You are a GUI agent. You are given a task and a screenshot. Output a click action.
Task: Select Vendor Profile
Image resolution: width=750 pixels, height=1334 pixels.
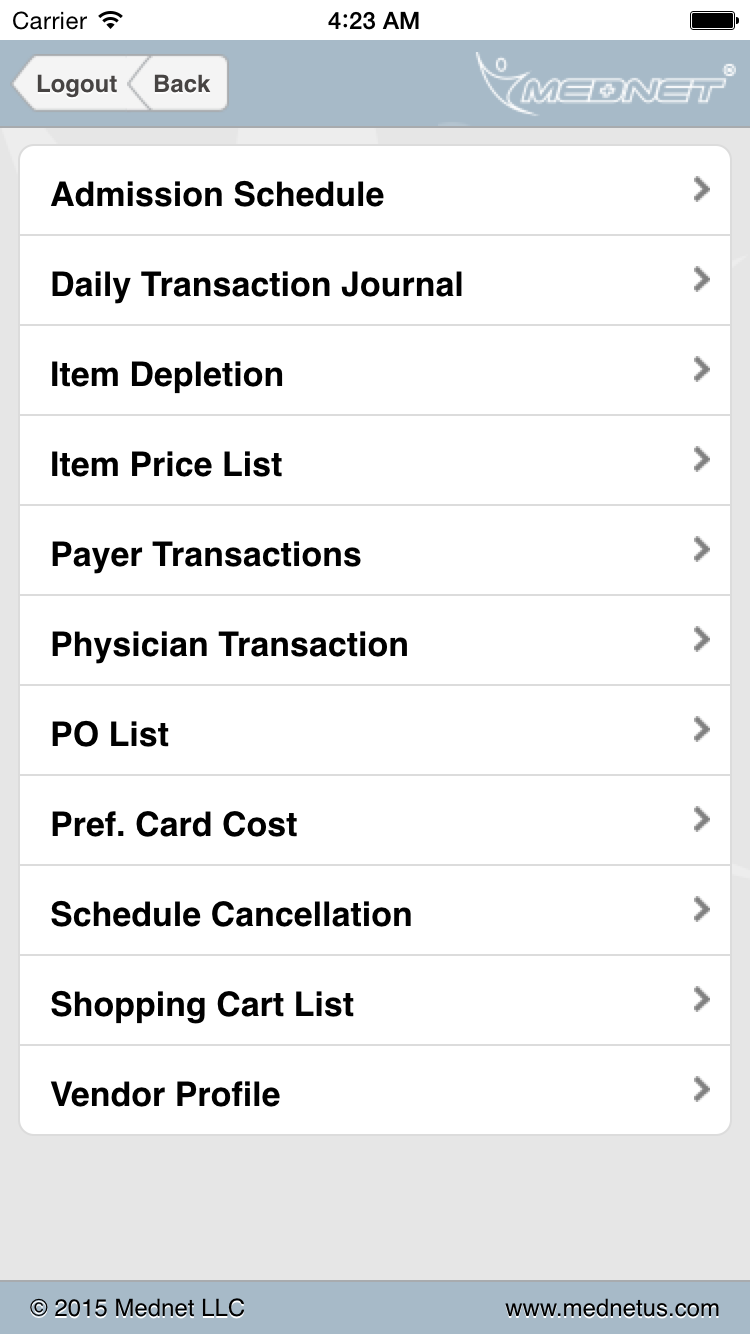click(x=375, y=1091)
